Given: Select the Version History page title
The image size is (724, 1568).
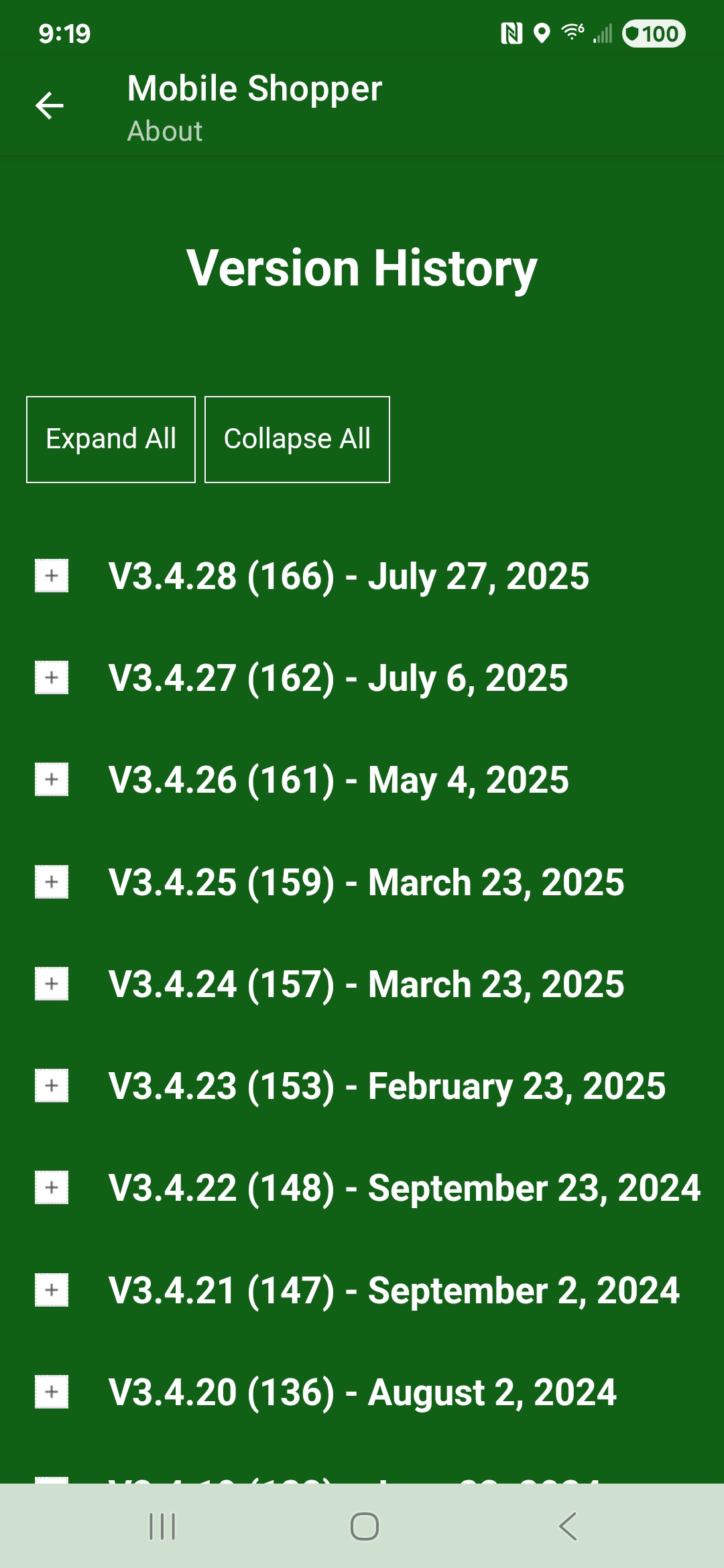Looking at the screenshot, I should [x=361, y=269].
